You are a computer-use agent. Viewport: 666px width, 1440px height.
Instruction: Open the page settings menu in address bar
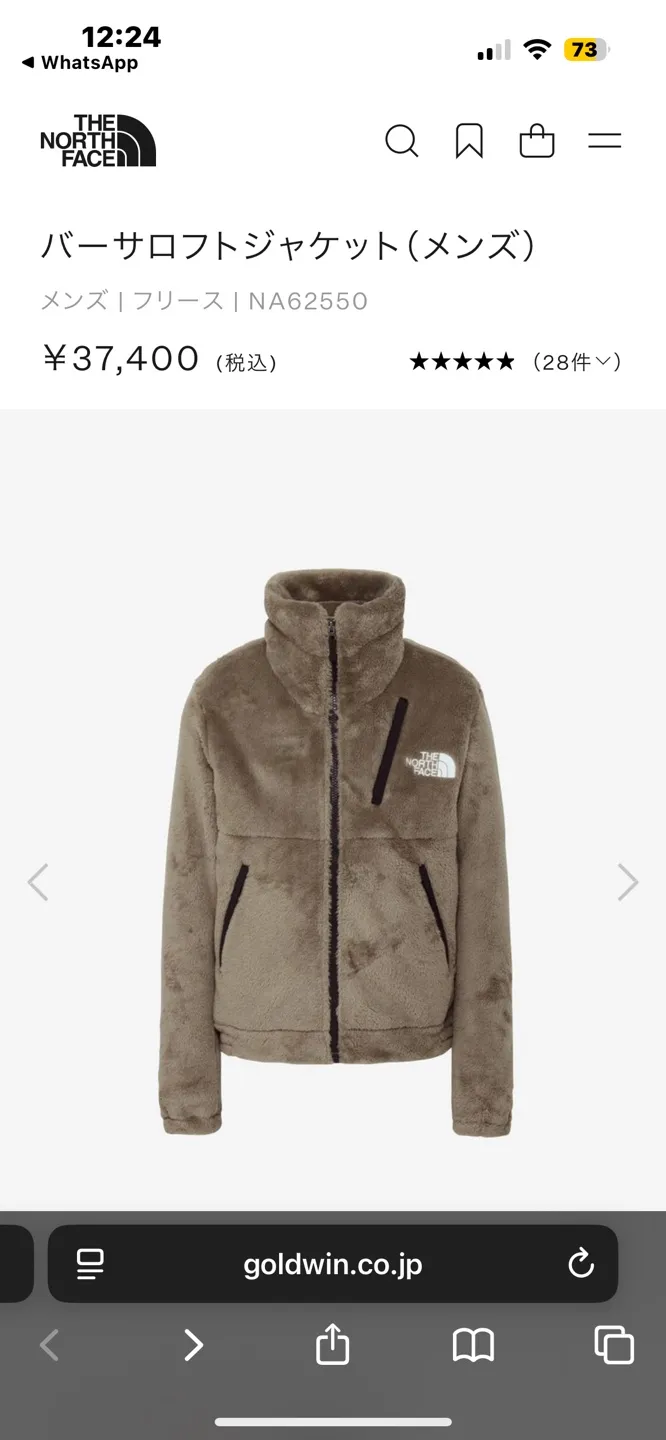tap(91, 1264)
